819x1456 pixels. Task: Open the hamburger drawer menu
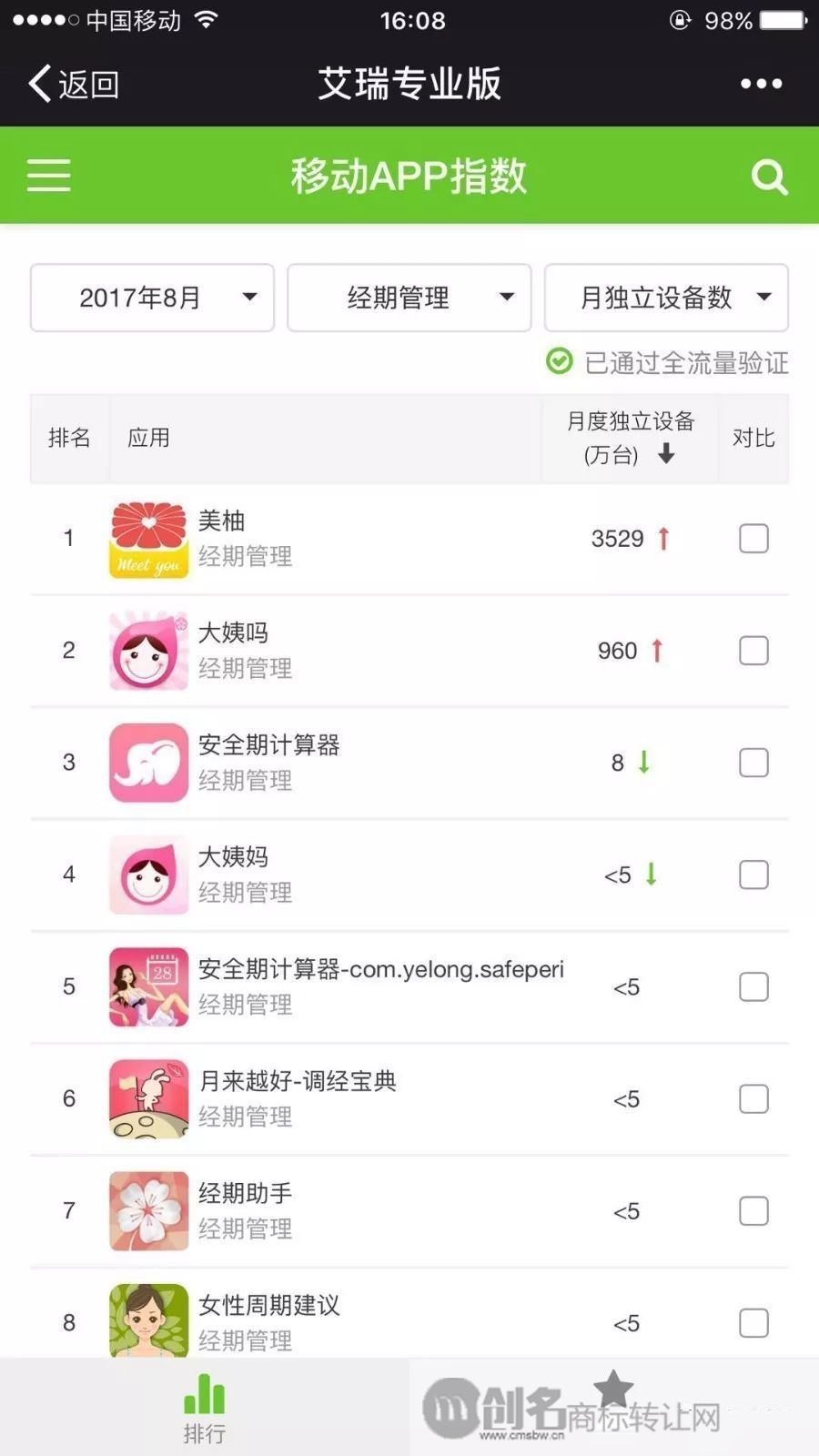point(49,175)
